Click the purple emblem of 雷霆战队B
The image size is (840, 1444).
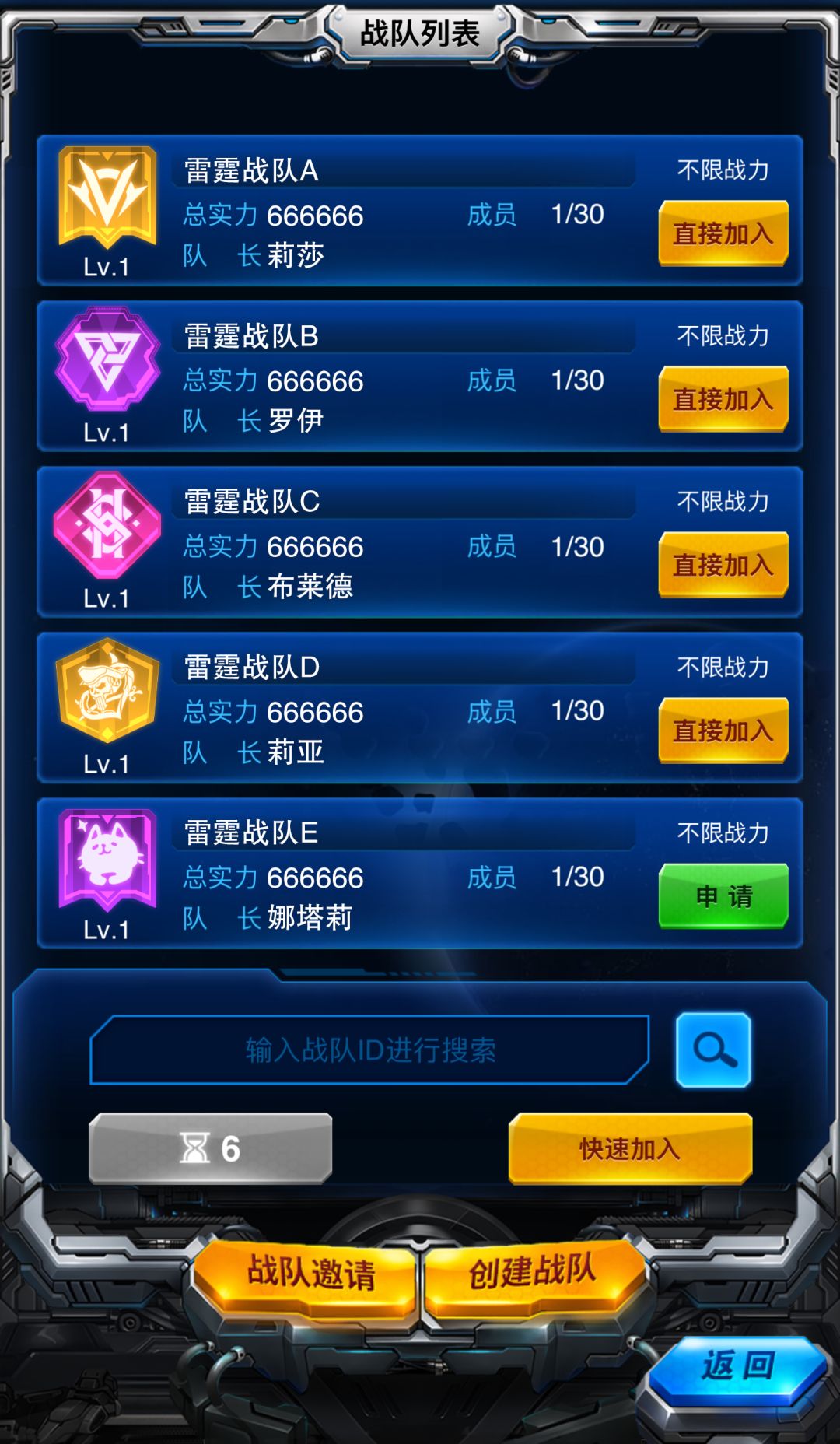(107, 362)
